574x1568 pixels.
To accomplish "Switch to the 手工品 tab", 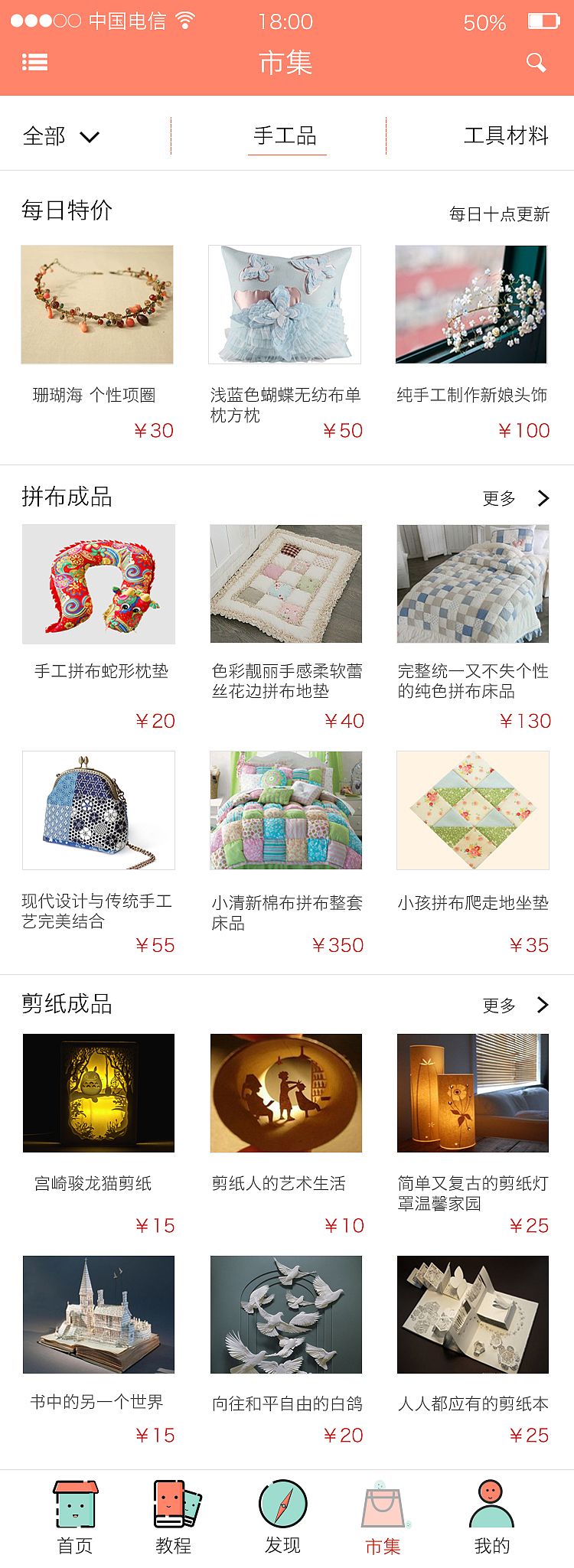I will (286, 135).
